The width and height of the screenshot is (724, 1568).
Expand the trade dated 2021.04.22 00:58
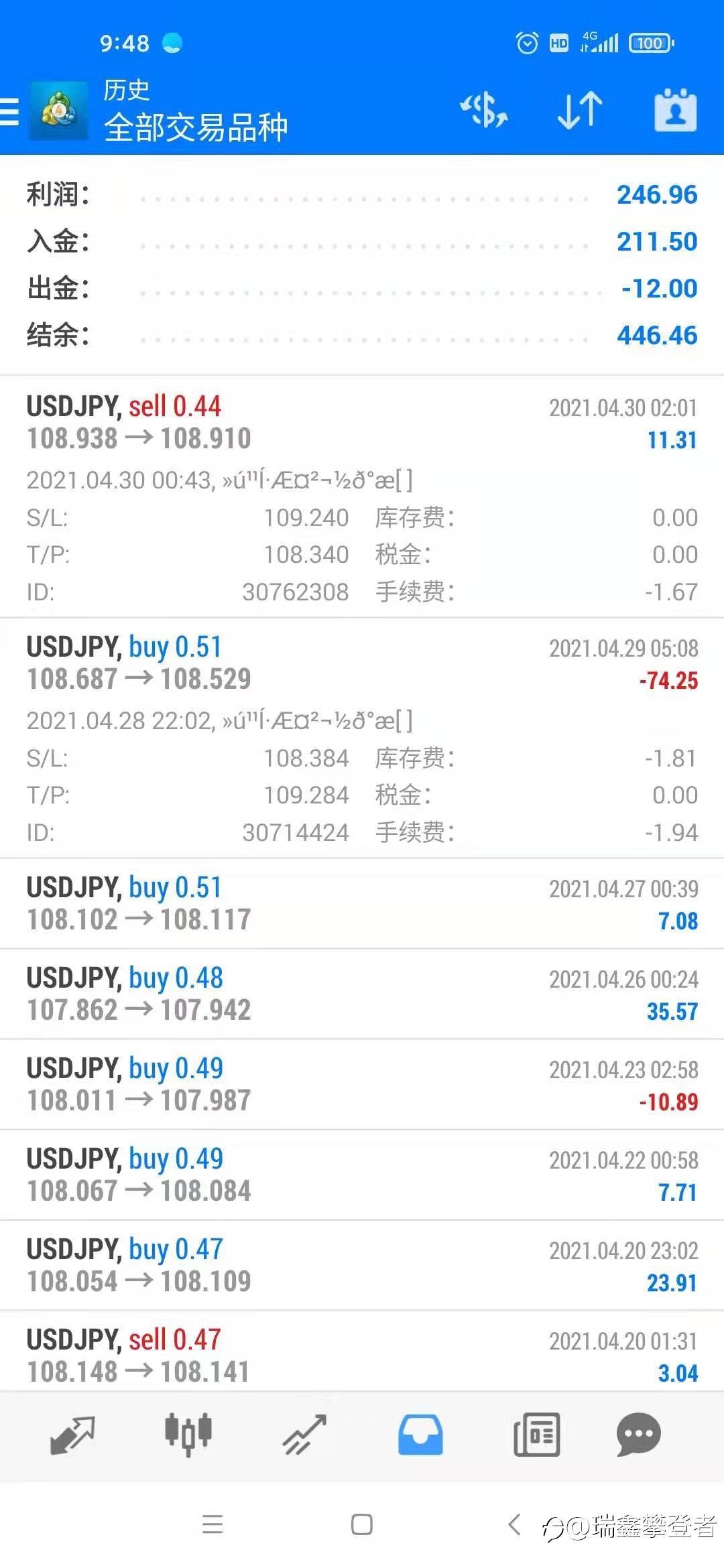point(362,1175)
